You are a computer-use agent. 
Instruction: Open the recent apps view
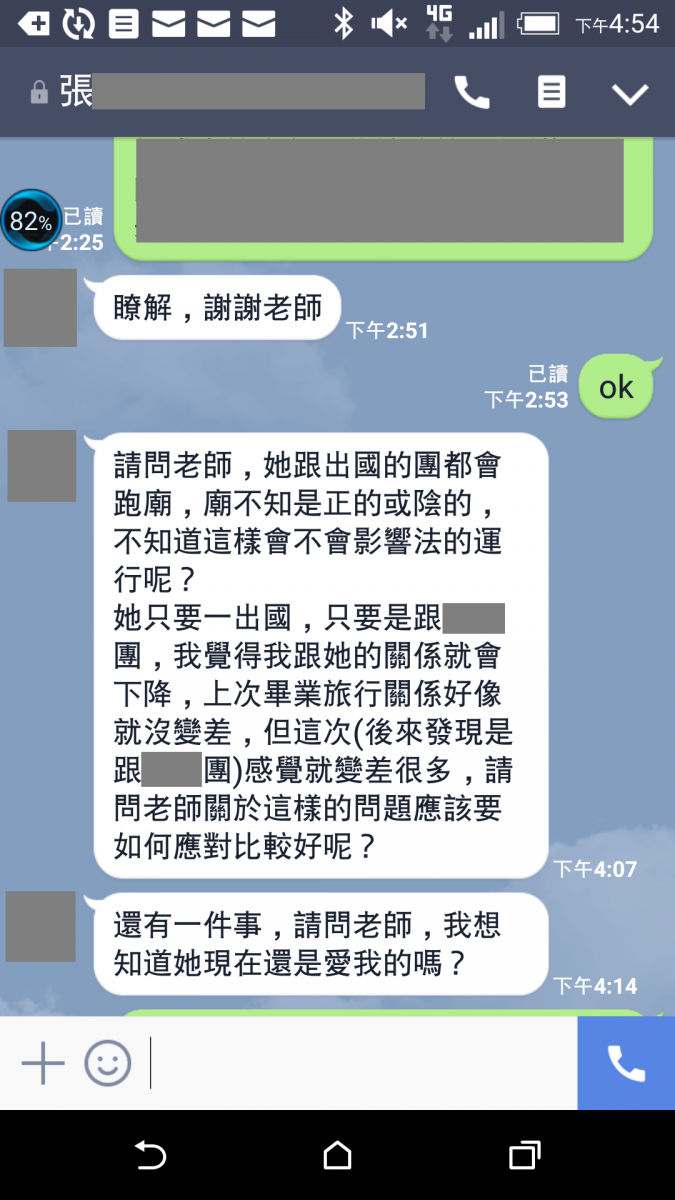[x=524, y=1156]
